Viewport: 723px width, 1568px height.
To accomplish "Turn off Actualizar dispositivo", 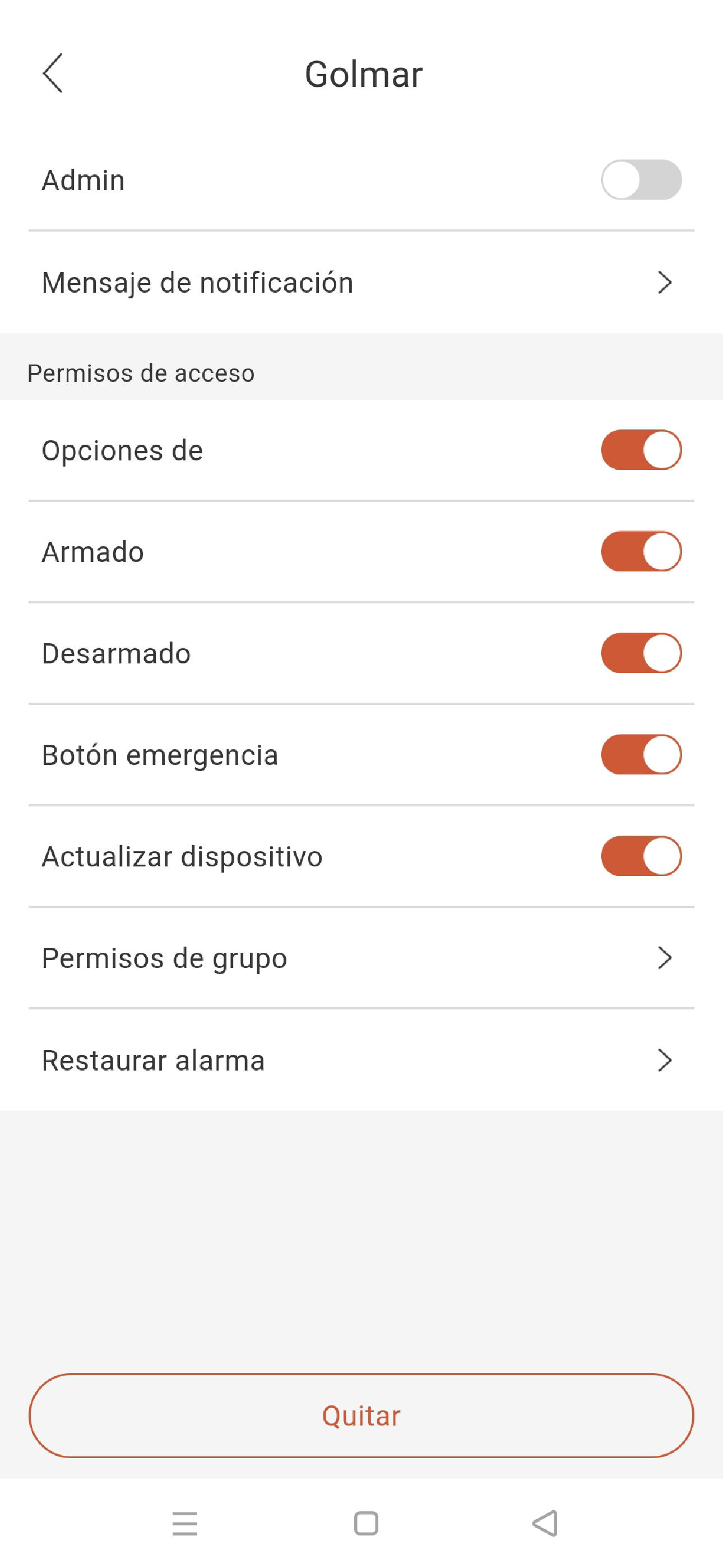I will [x=641, y=856].
